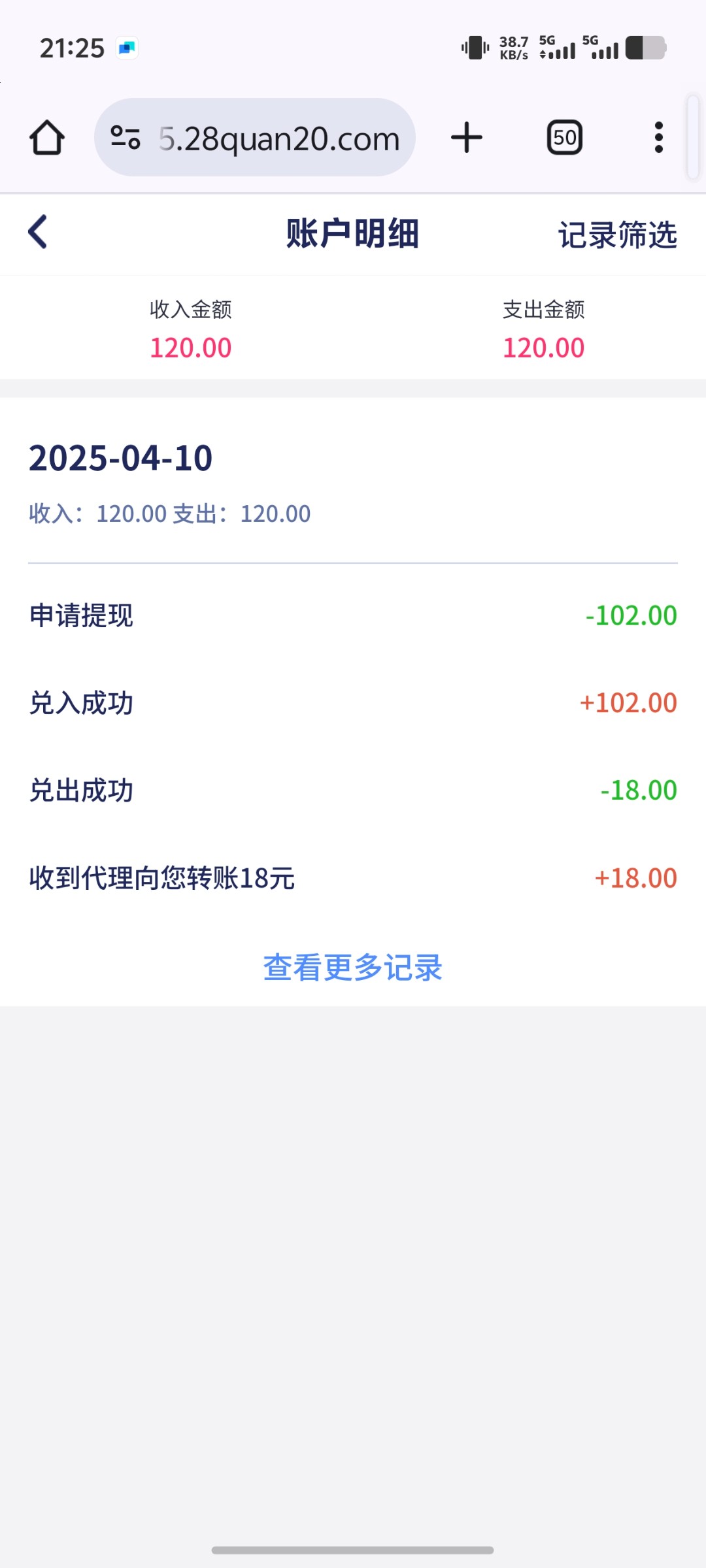Screen dimensions: 706x1568
Task: Tap 查看更多记录 to load more records
Action: 353,968
